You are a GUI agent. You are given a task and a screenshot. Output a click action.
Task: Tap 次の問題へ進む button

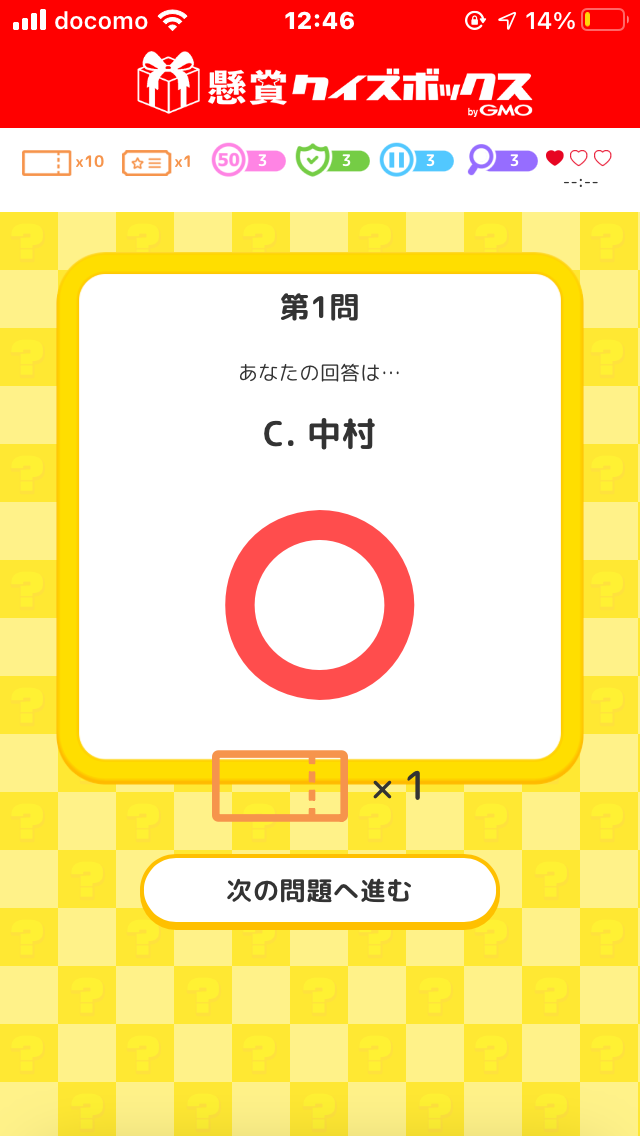[319, 891]
